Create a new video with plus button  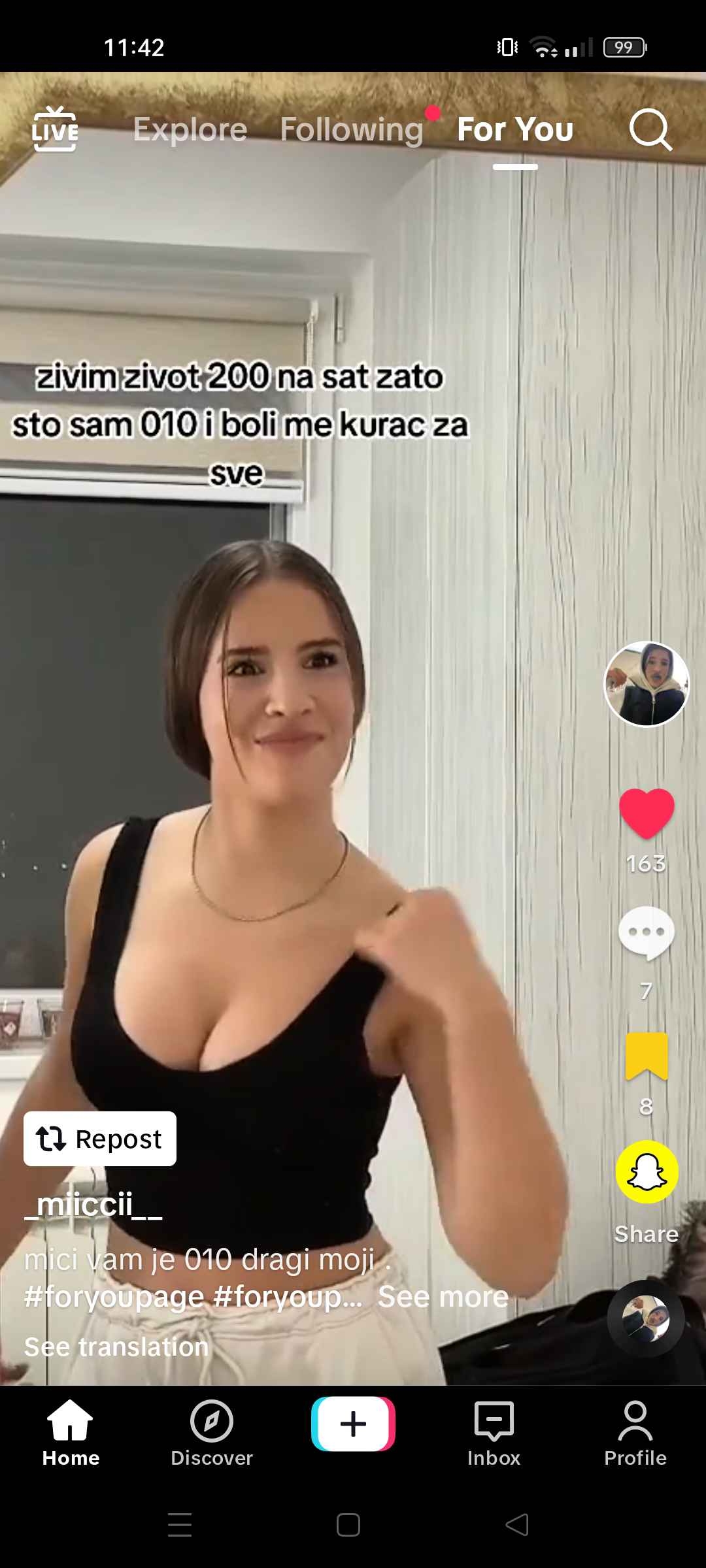coord(353,1424)
